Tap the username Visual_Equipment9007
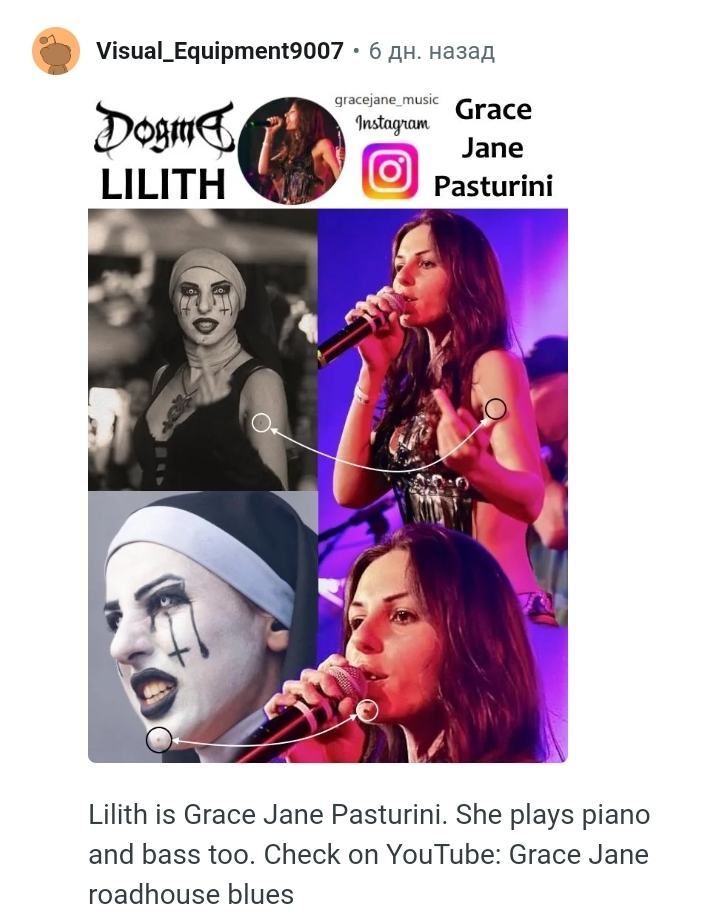This screenshot has width=720, height=922. (x=219, y=51)
